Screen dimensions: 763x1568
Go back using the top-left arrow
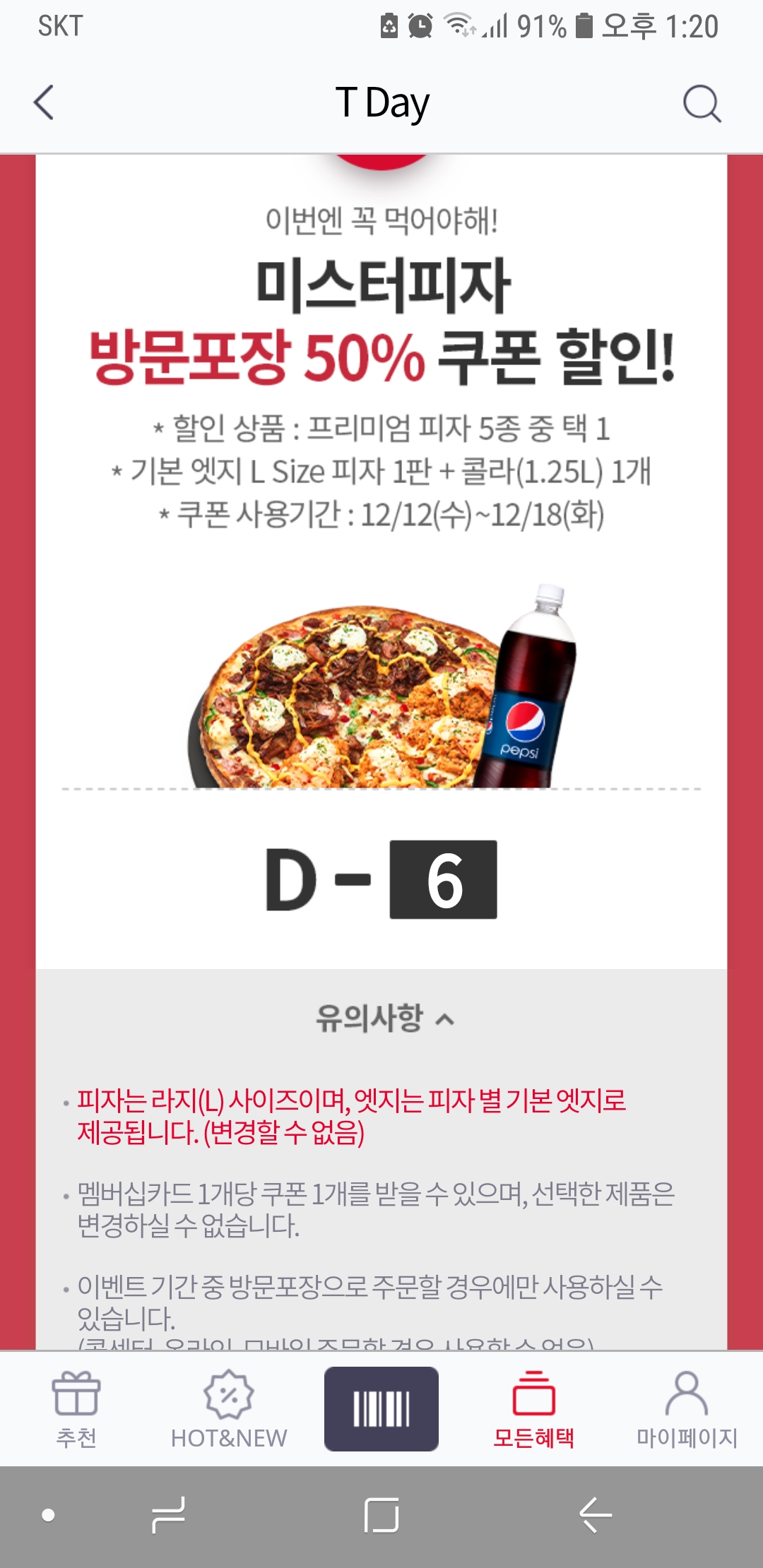click(44, 103)
